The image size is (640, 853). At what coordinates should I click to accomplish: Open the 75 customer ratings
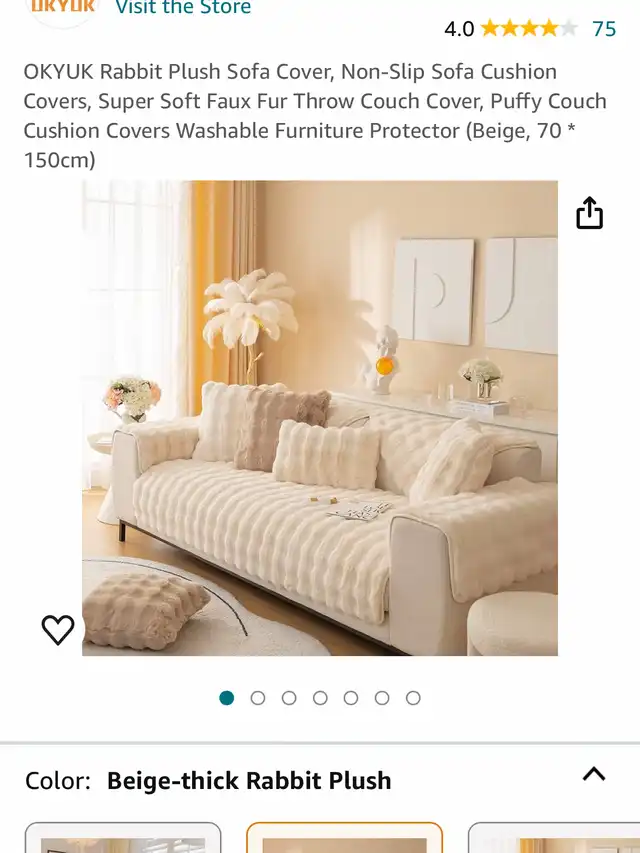pyautogui.click(x=604, y=28)
